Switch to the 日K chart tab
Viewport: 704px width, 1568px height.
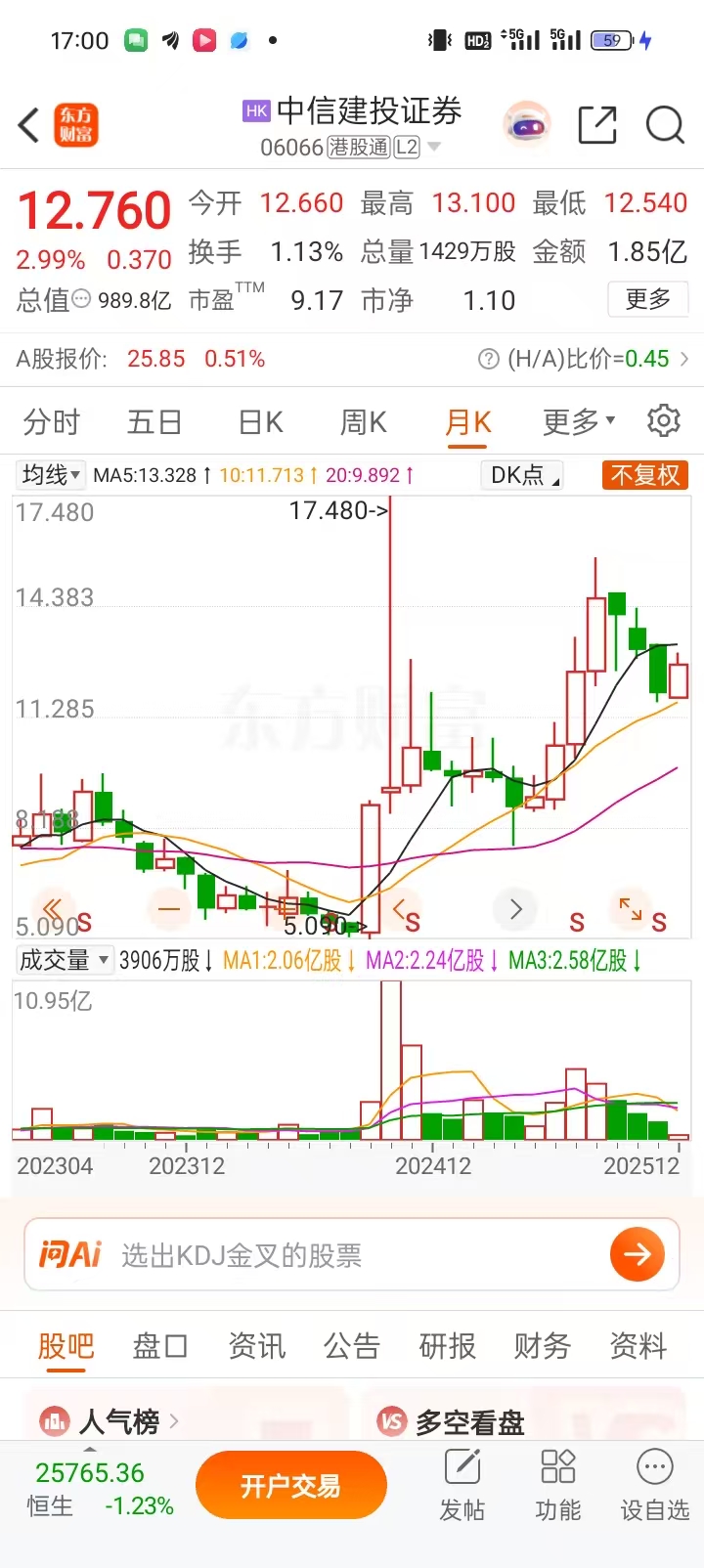coord(260,422)
